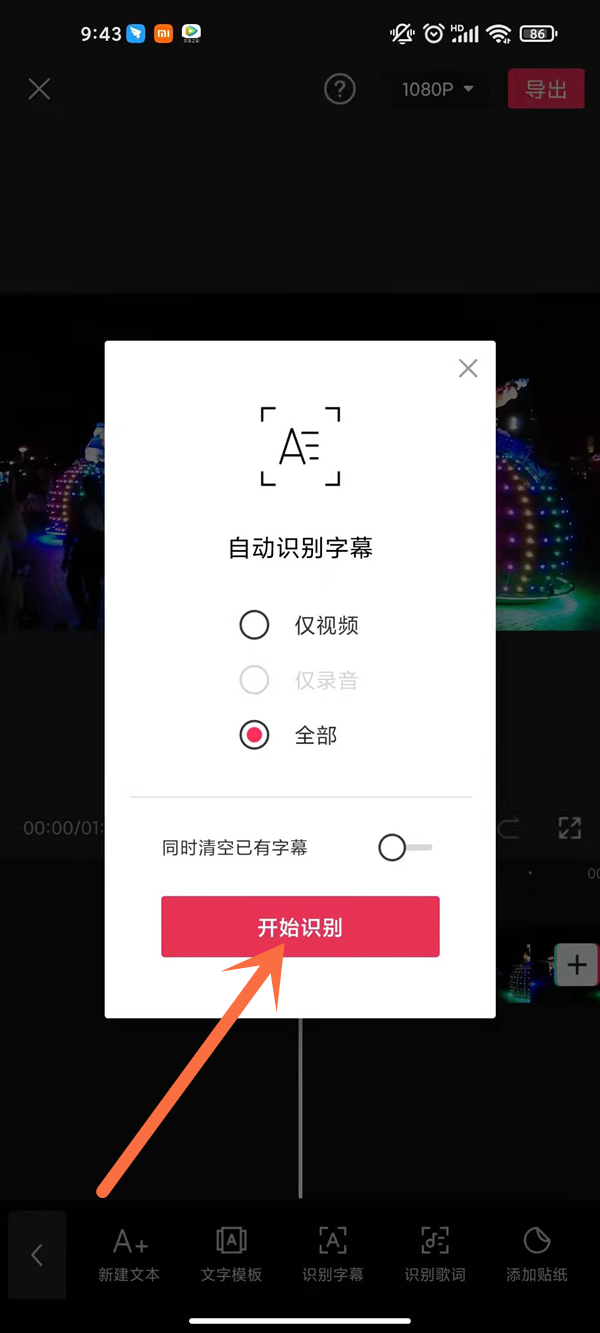The width and height of the screenshot is (600, 1333).
Task: Start recognition with 开始识别 button
Action: point(300,927)
